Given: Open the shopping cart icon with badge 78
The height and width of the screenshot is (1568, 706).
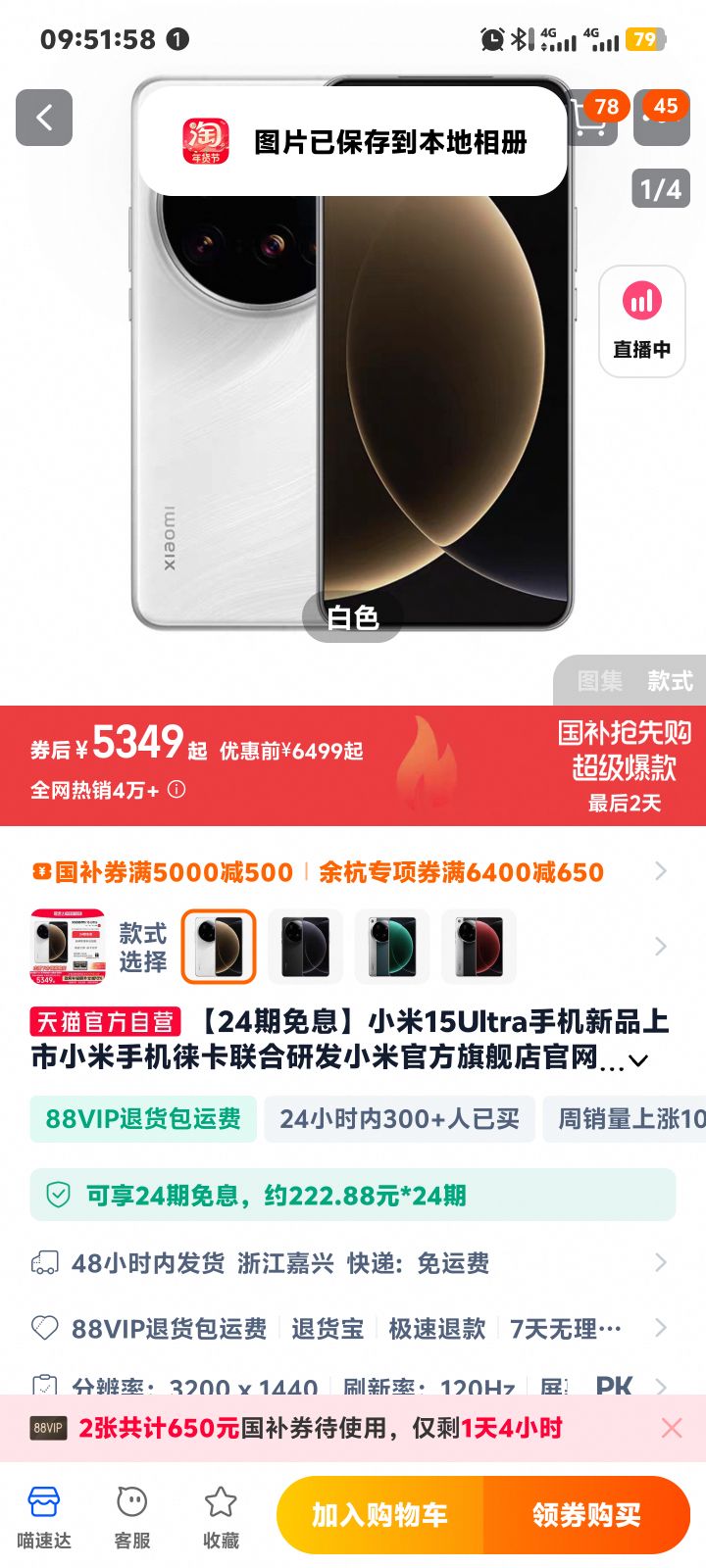Looking at the screenshot, I should pos(590,122).
